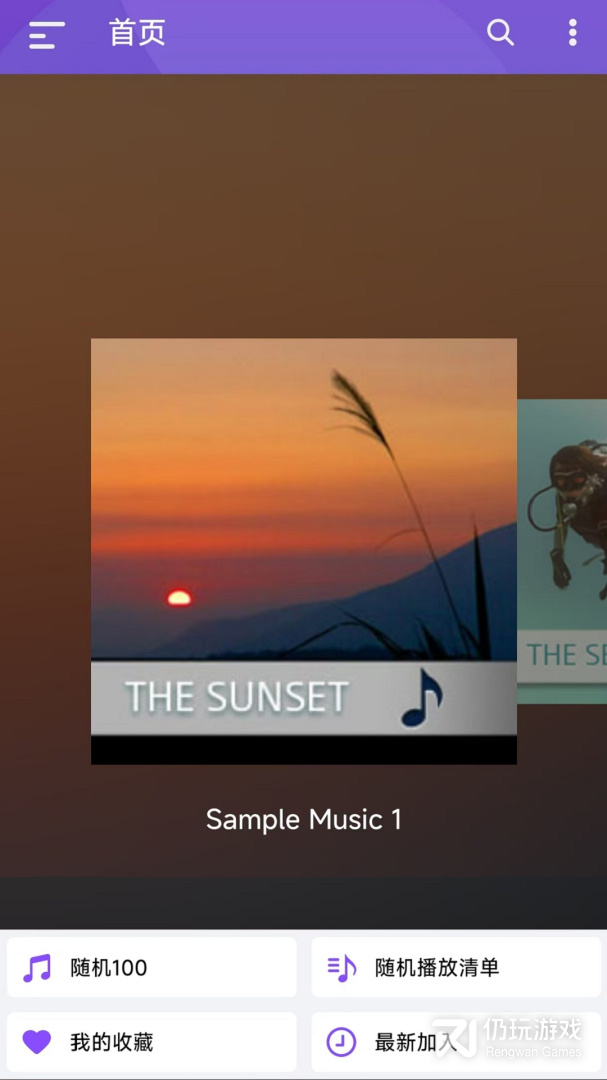Open the search icon in the app bar
This screenshot has width=607, height=1080.
500,33
